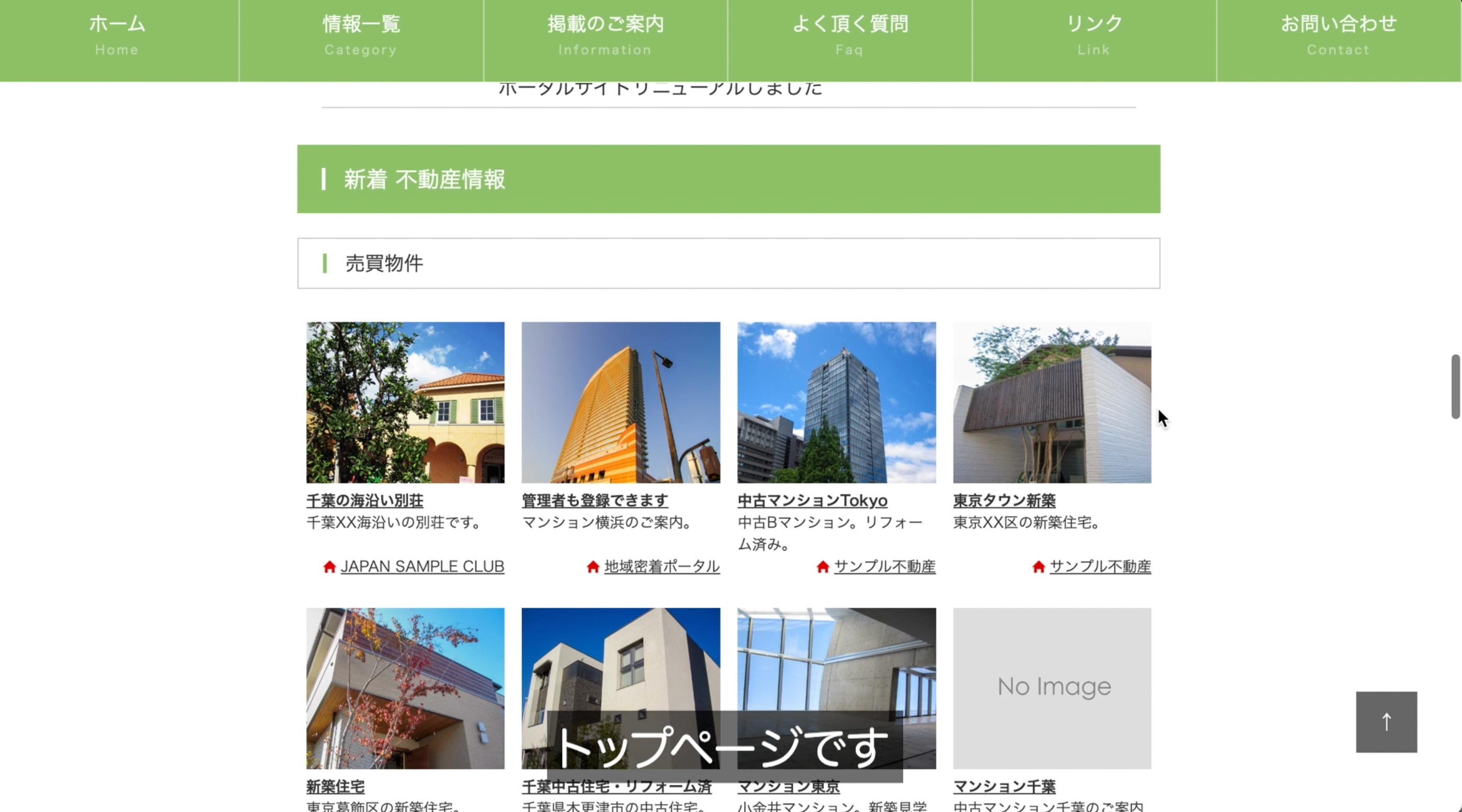Screen dimensions: 1462x812
Task: Open 情報一覧 Category in top menu
Action: (x=361, y=35)
